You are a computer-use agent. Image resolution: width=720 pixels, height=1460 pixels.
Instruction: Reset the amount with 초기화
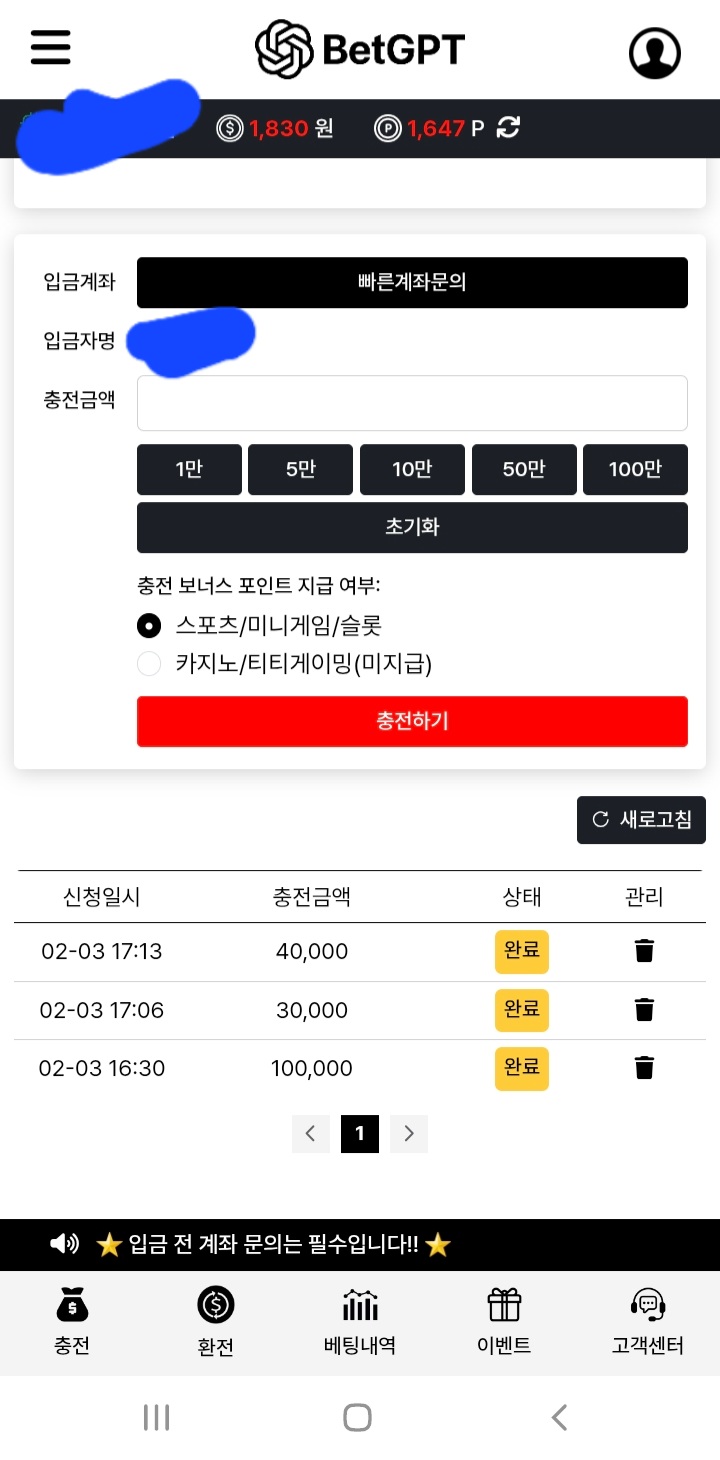pyautogui.click(x=412, y=527)
